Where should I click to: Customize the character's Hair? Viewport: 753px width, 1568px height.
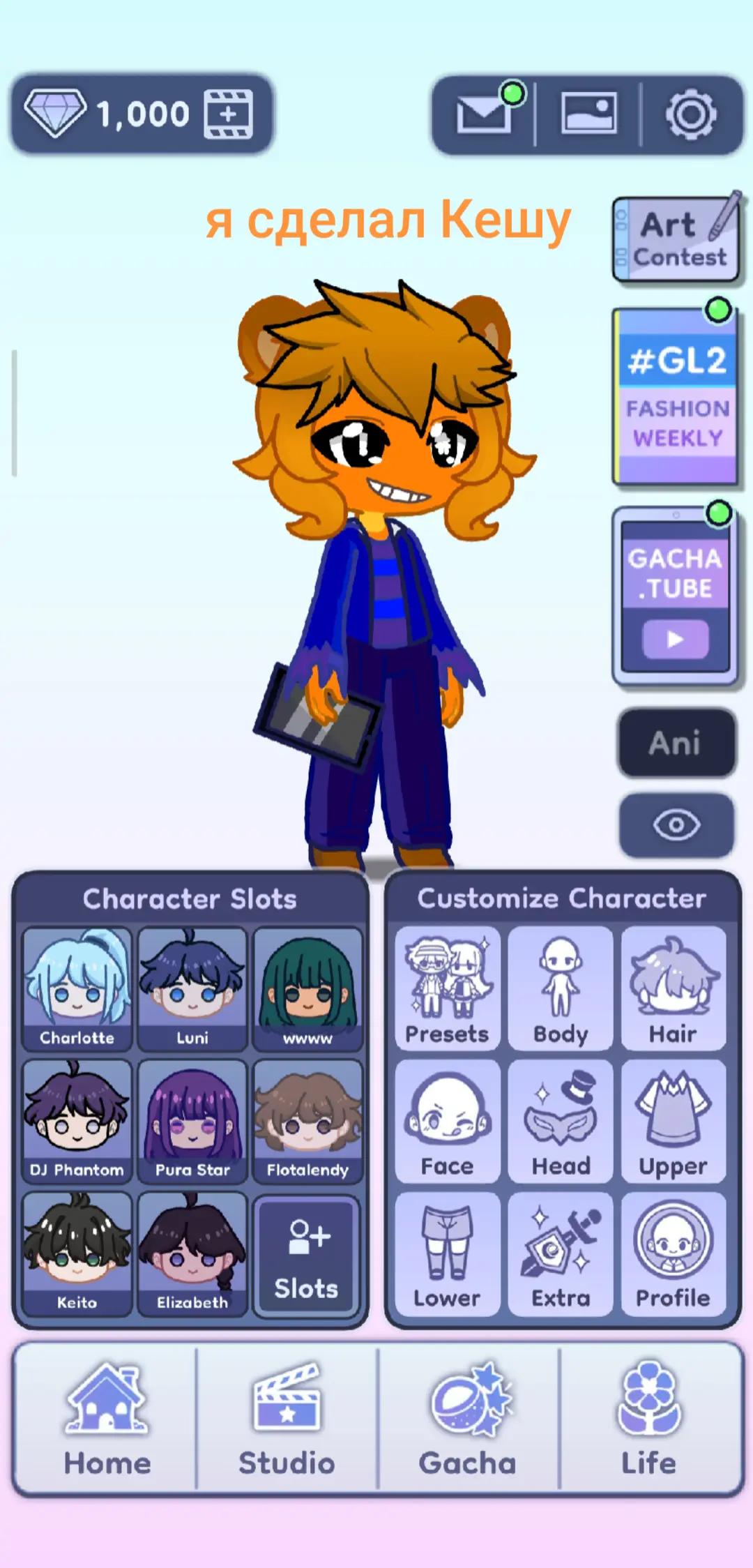(x=673, y=988)
